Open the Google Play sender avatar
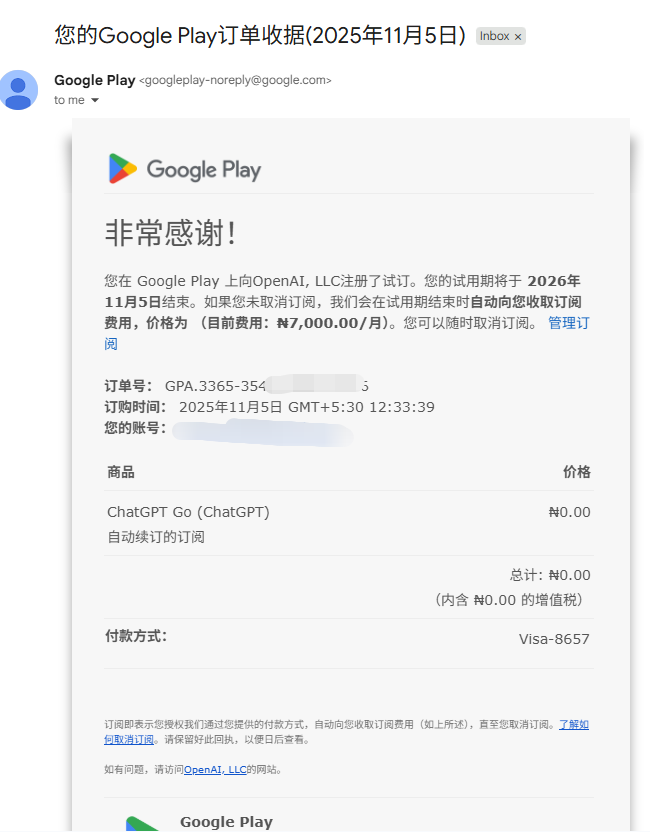 coord(19,90)
